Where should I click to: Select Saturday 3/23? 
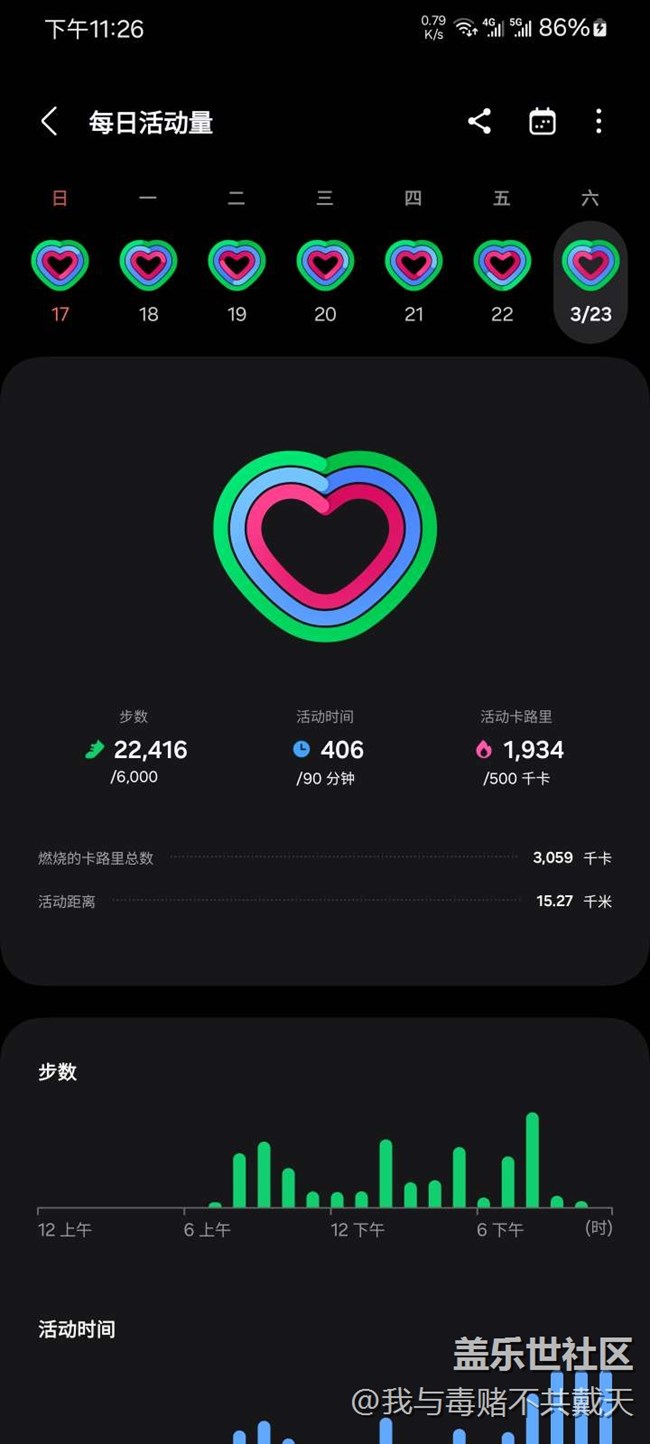pos(590,282)
